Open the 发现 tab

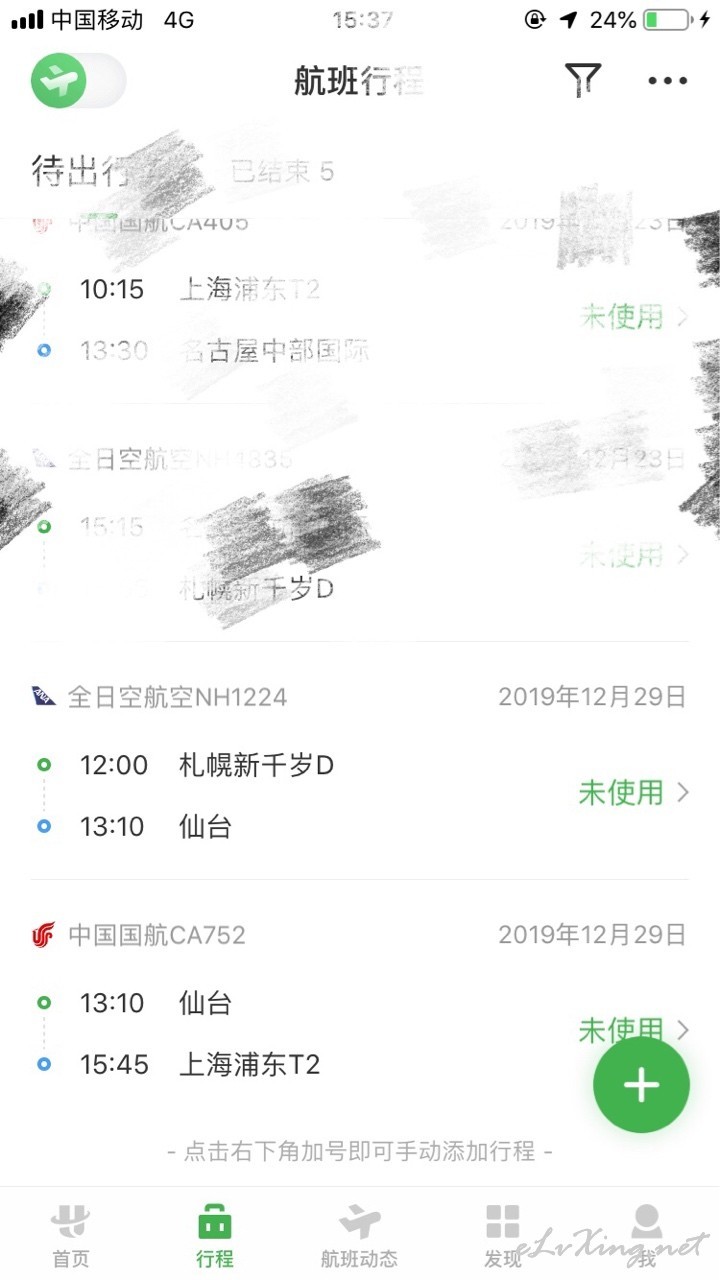point(503,1236)
